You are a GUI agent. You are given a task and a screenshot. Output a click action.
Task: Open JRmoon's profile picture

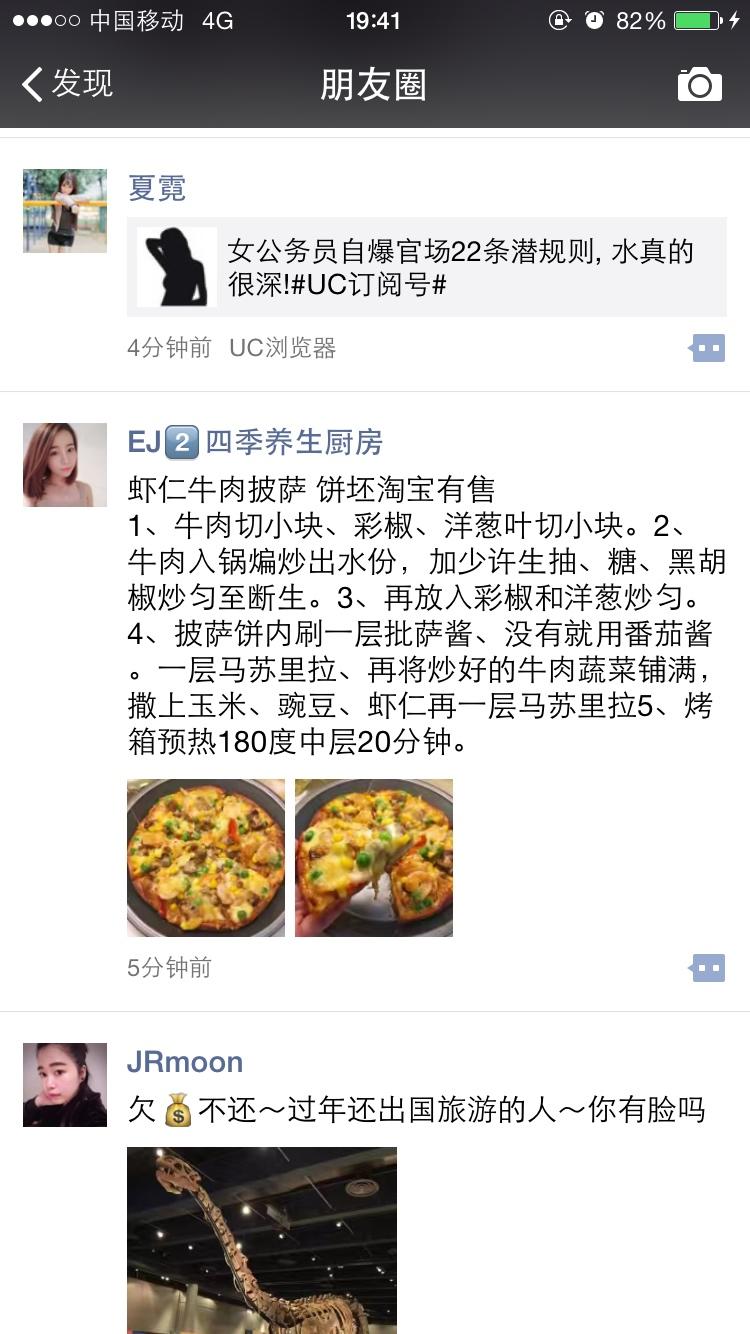pos(65,1085)
